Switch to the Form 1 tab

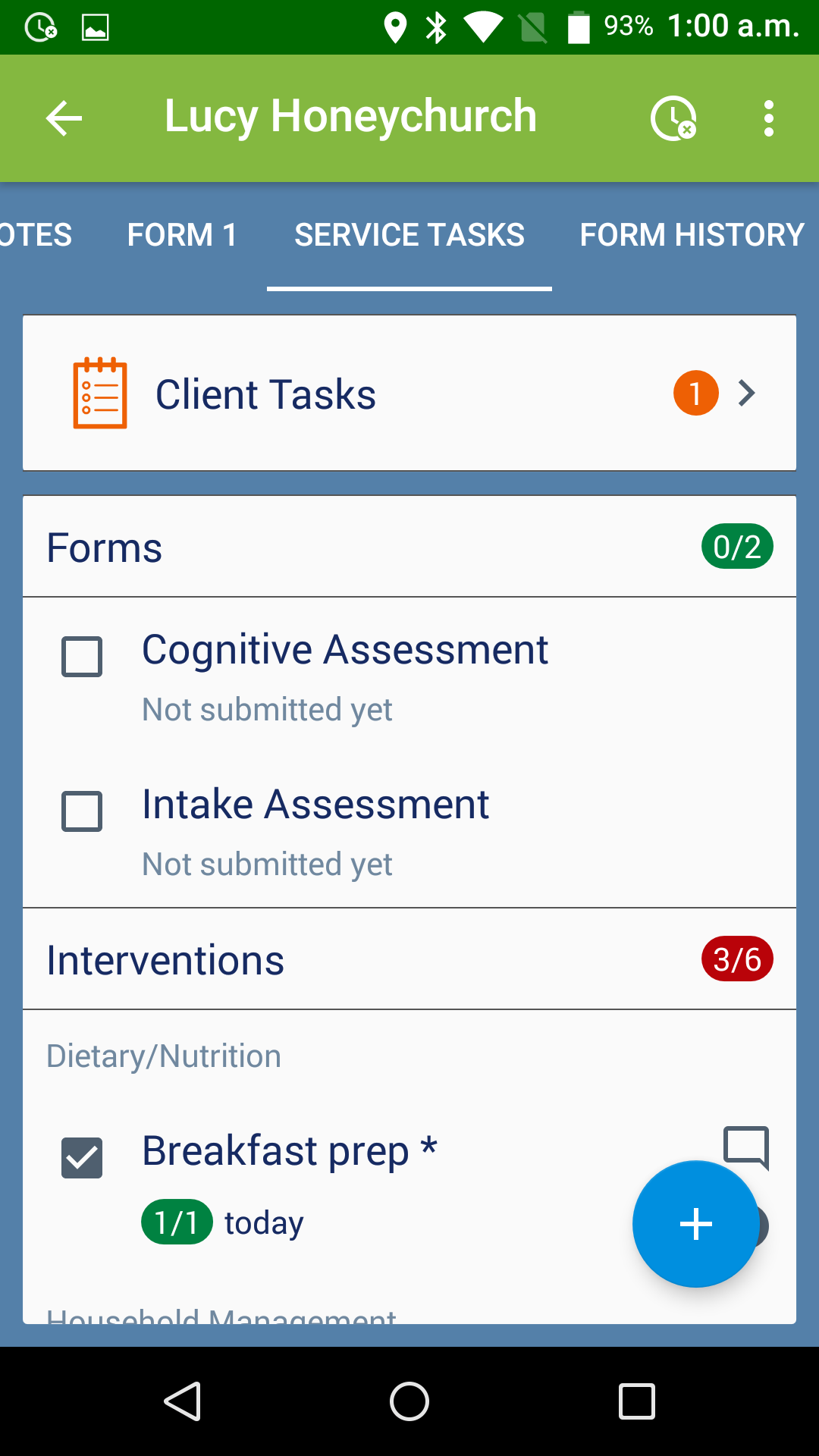182,235
